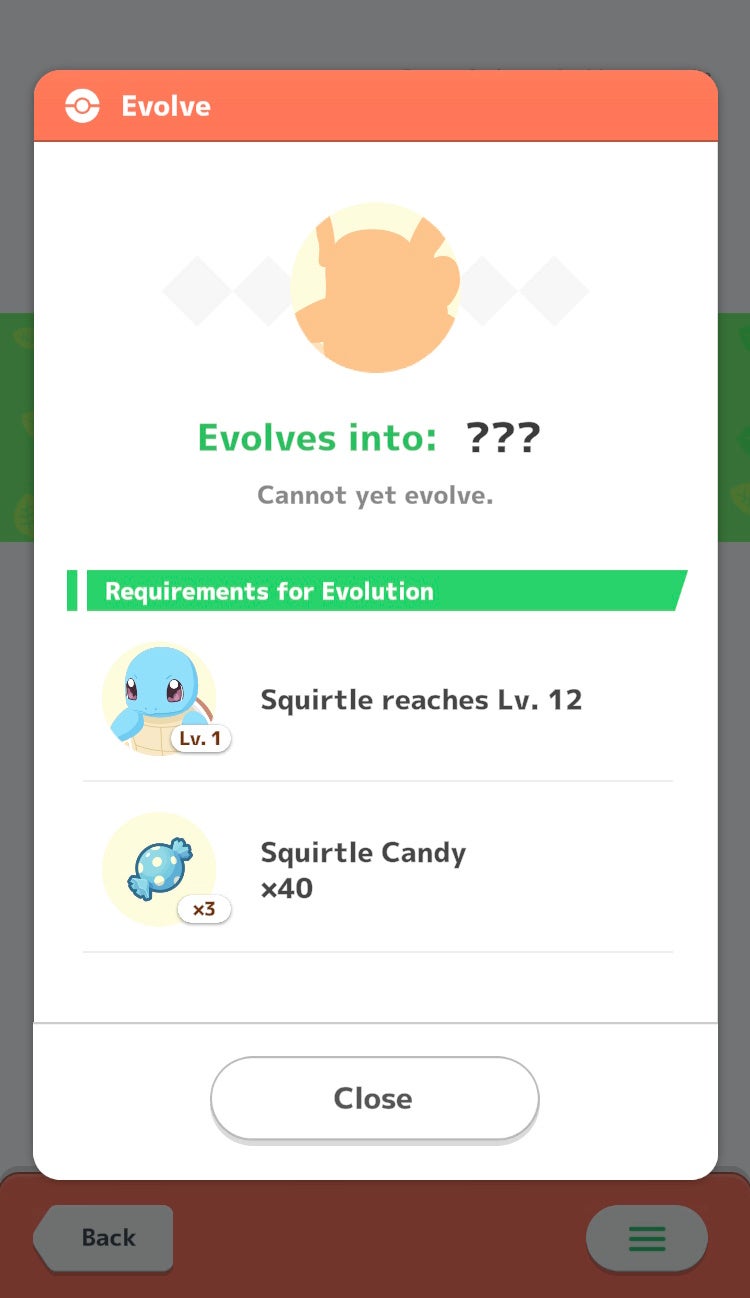750x1298 pixels.
Task: Select the Evolves into heading
Action: (318, 437)
